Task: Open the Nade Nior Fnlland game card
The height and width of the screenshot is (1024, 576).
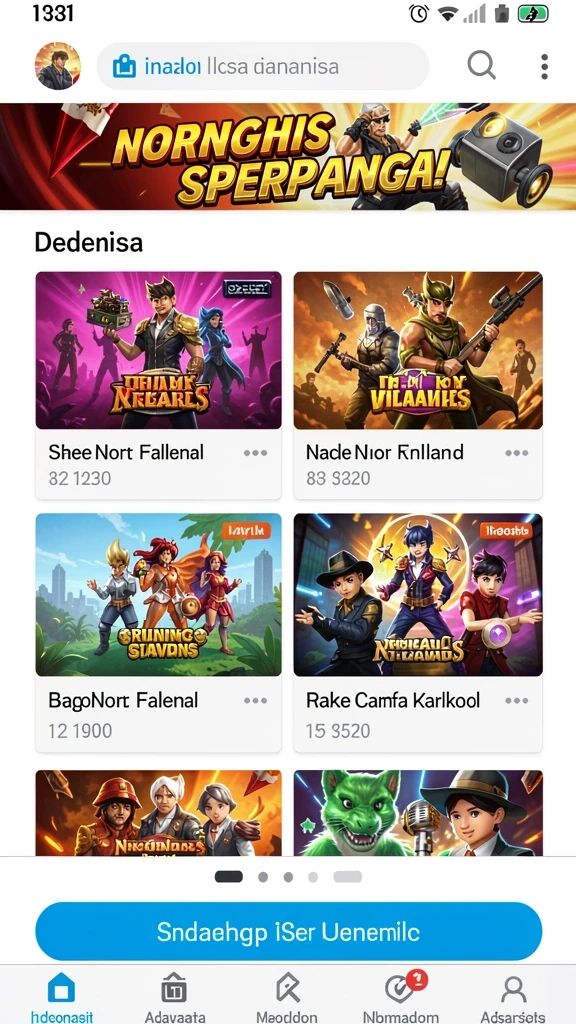Action: click(418, 385)
